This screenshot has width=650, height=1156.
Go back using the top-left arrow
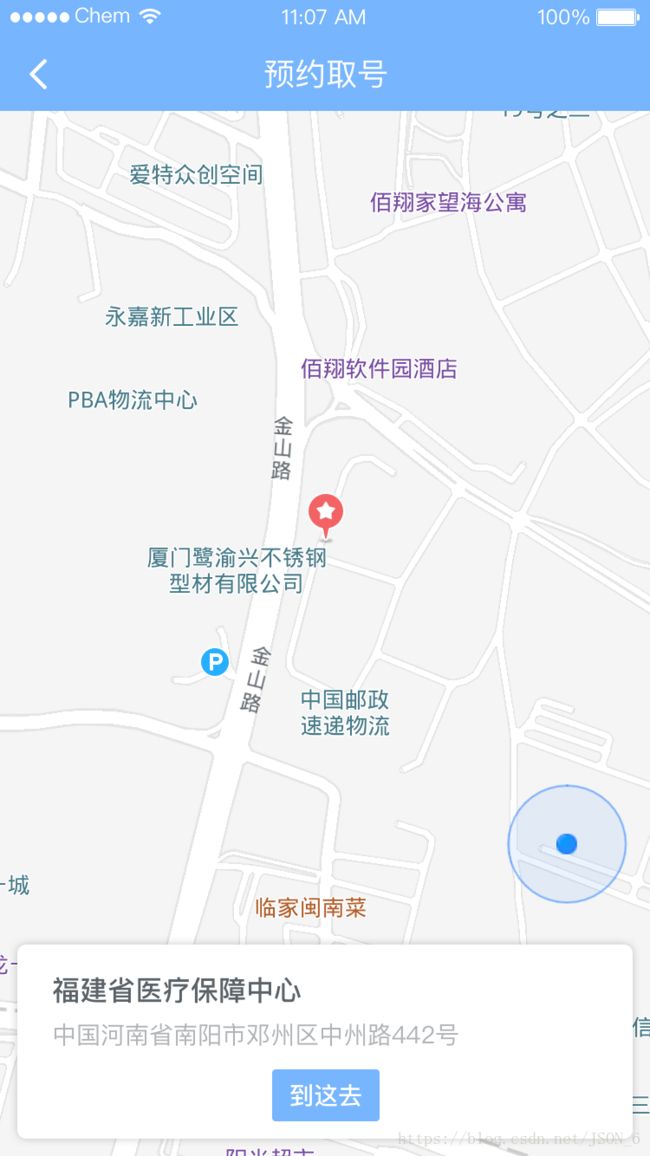point(38,74)
